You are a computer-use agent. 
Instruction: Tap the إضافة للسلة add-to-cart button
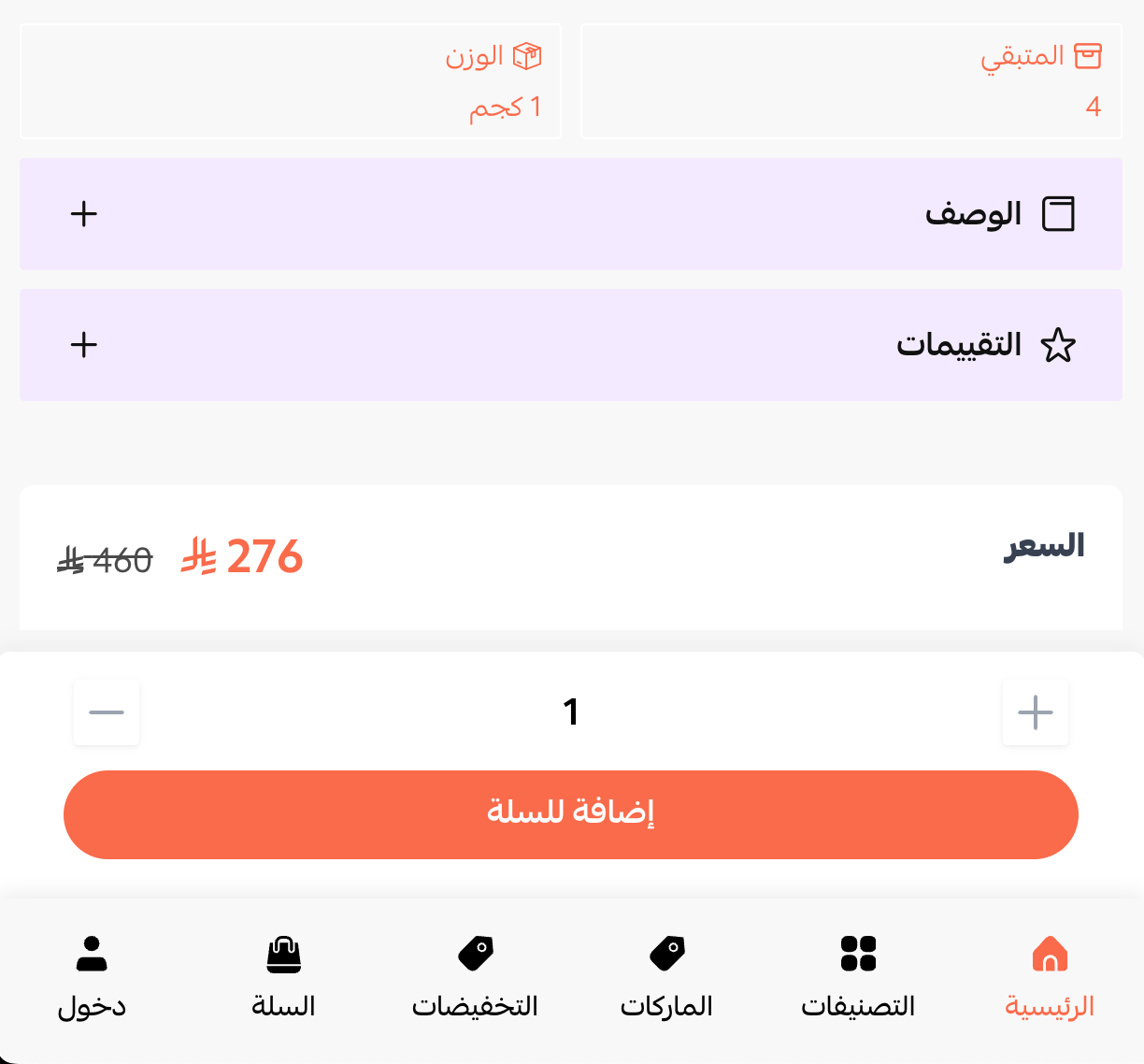570,814
